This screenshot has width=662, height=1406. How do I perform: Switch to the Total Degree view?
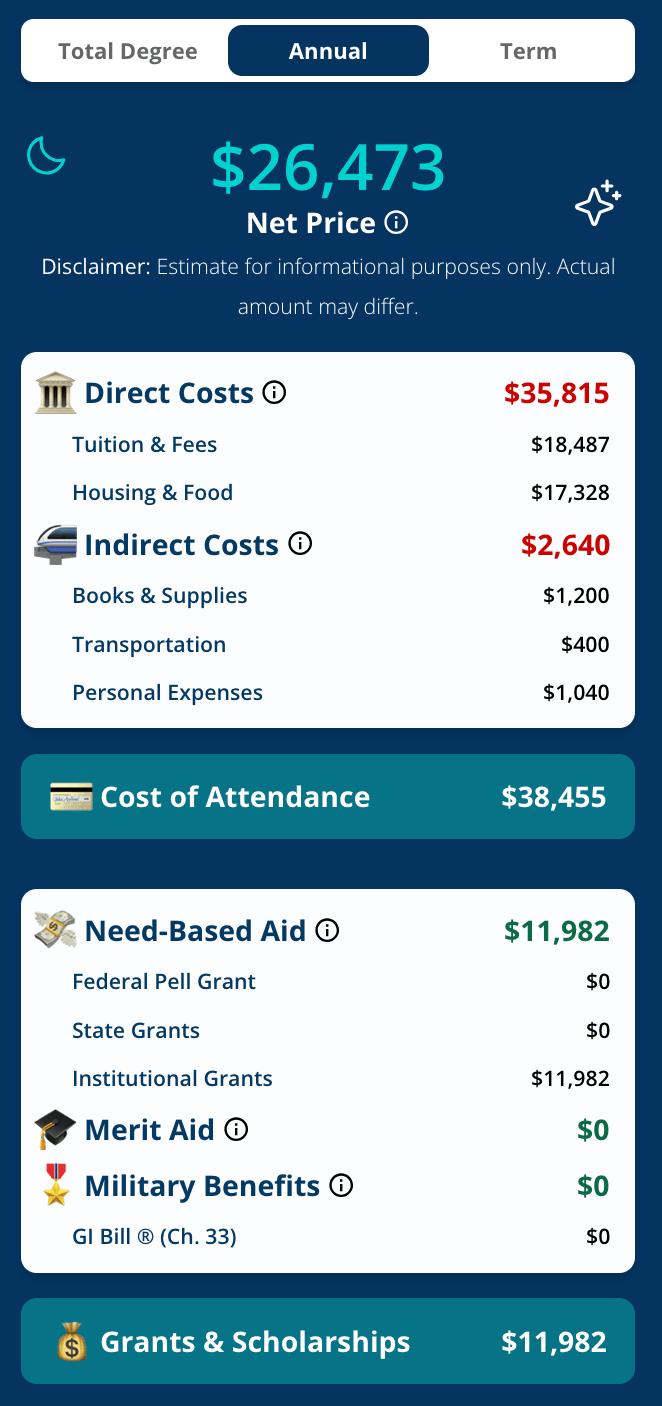click(x=128, y=51)
